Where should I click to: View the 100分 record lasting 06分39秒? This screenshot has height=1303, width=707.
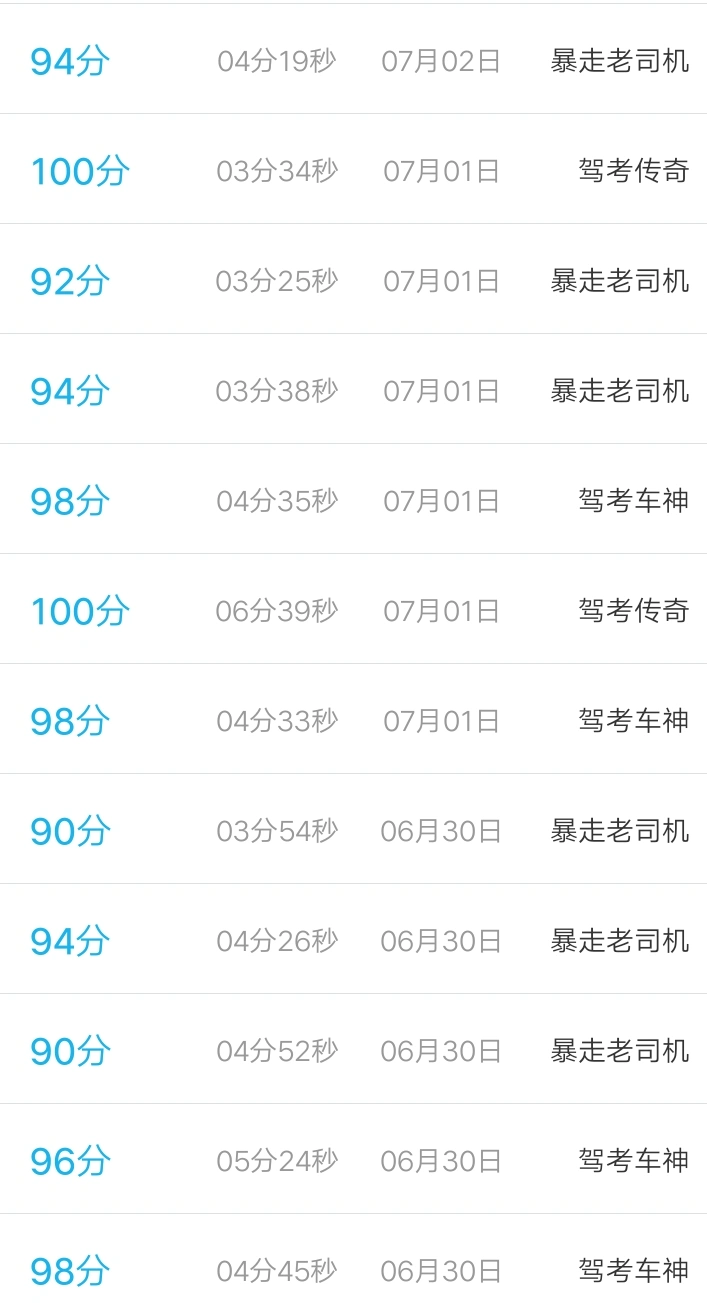coord(353,609)
